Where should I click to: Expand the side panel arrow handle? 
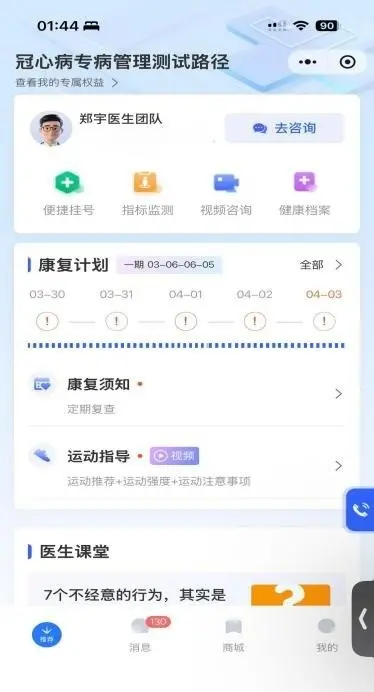coord(363,619)
